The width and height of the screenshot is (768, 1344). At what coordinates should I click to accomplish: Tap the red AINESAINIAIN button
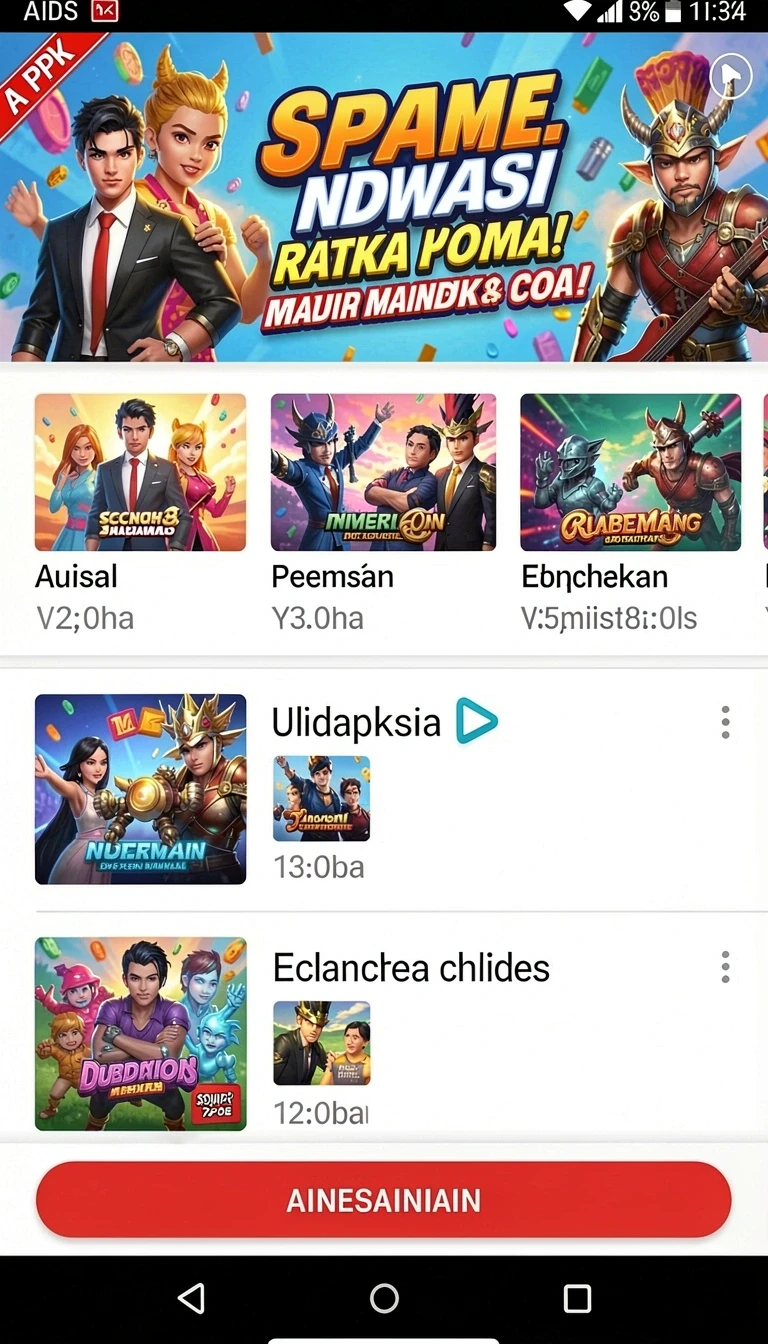click(384, 1200)
